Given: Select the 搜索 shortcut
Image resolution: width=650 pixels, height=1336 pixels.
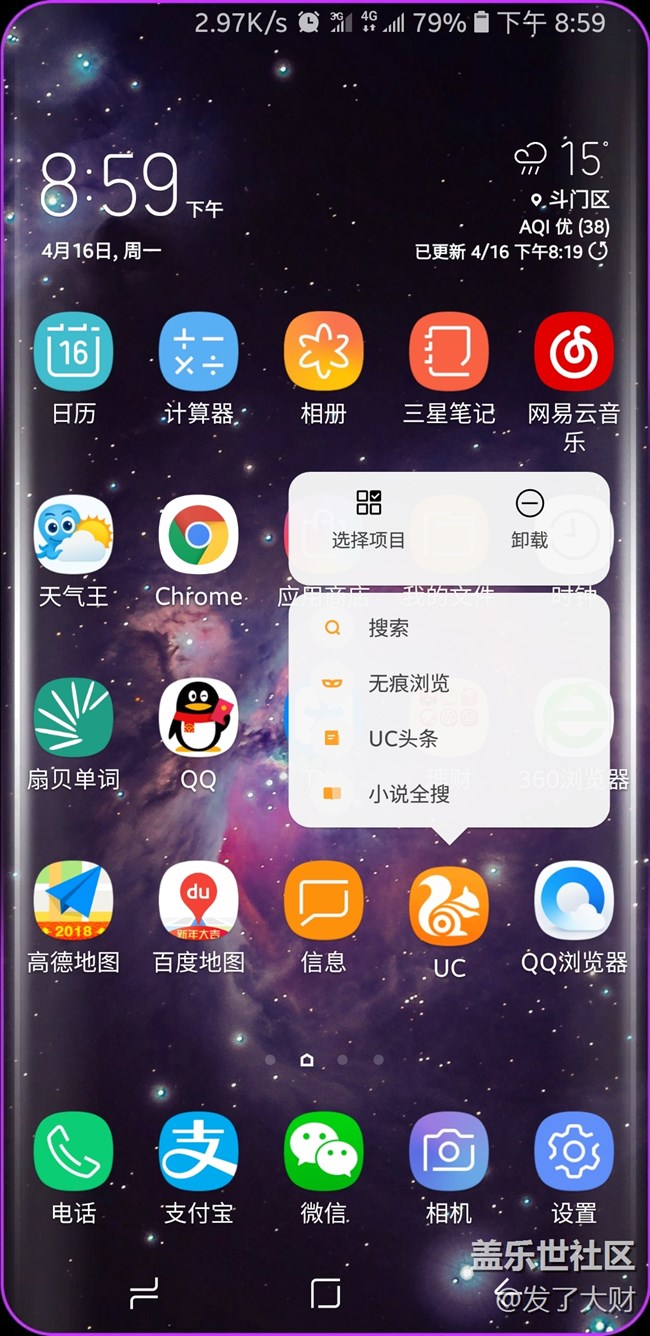Looking at the screenshot, I should 388,628.
